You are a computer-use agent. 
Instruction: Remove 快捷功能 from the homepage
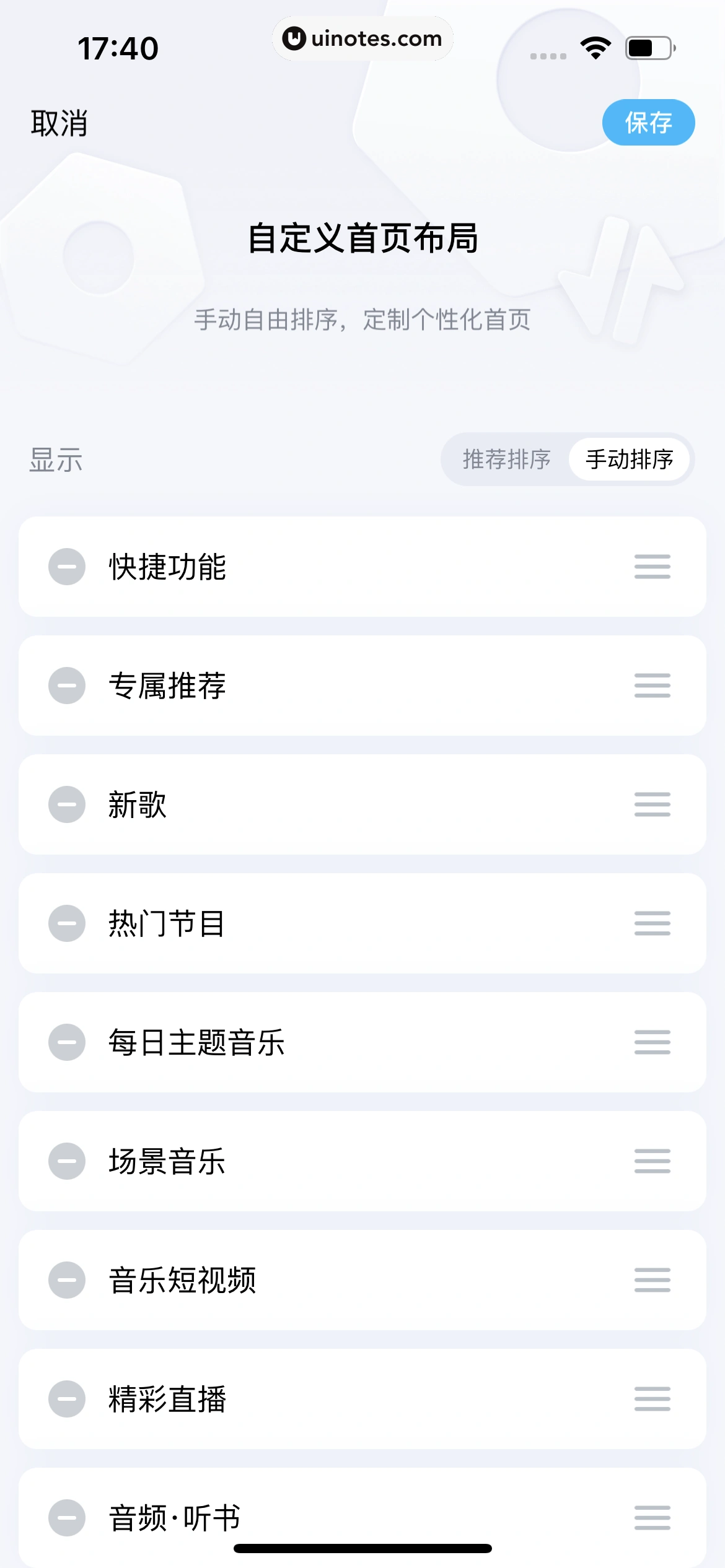pos(67,567)
